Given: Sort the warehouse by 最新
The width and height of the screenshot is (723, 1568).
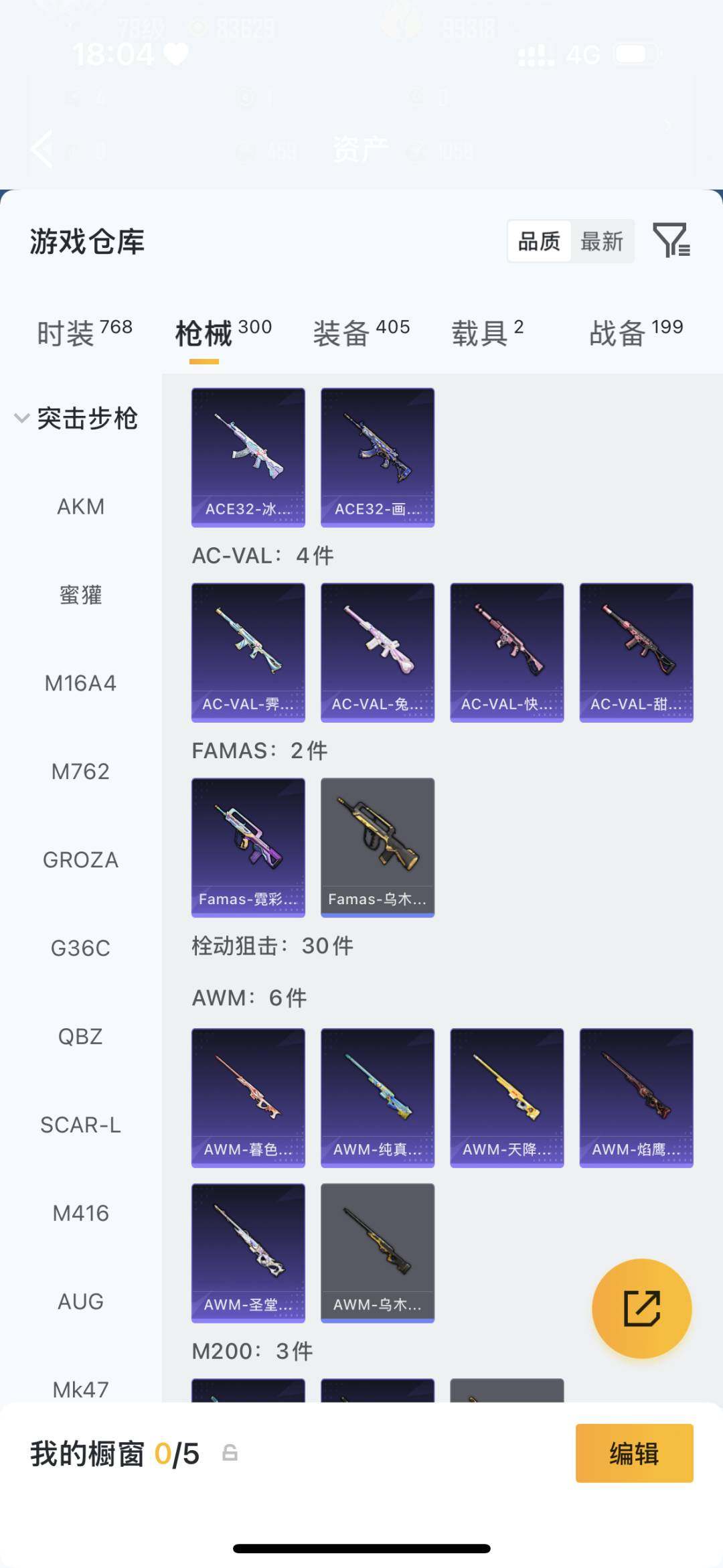Looking at the screenshot, I should tap(601, 241).
